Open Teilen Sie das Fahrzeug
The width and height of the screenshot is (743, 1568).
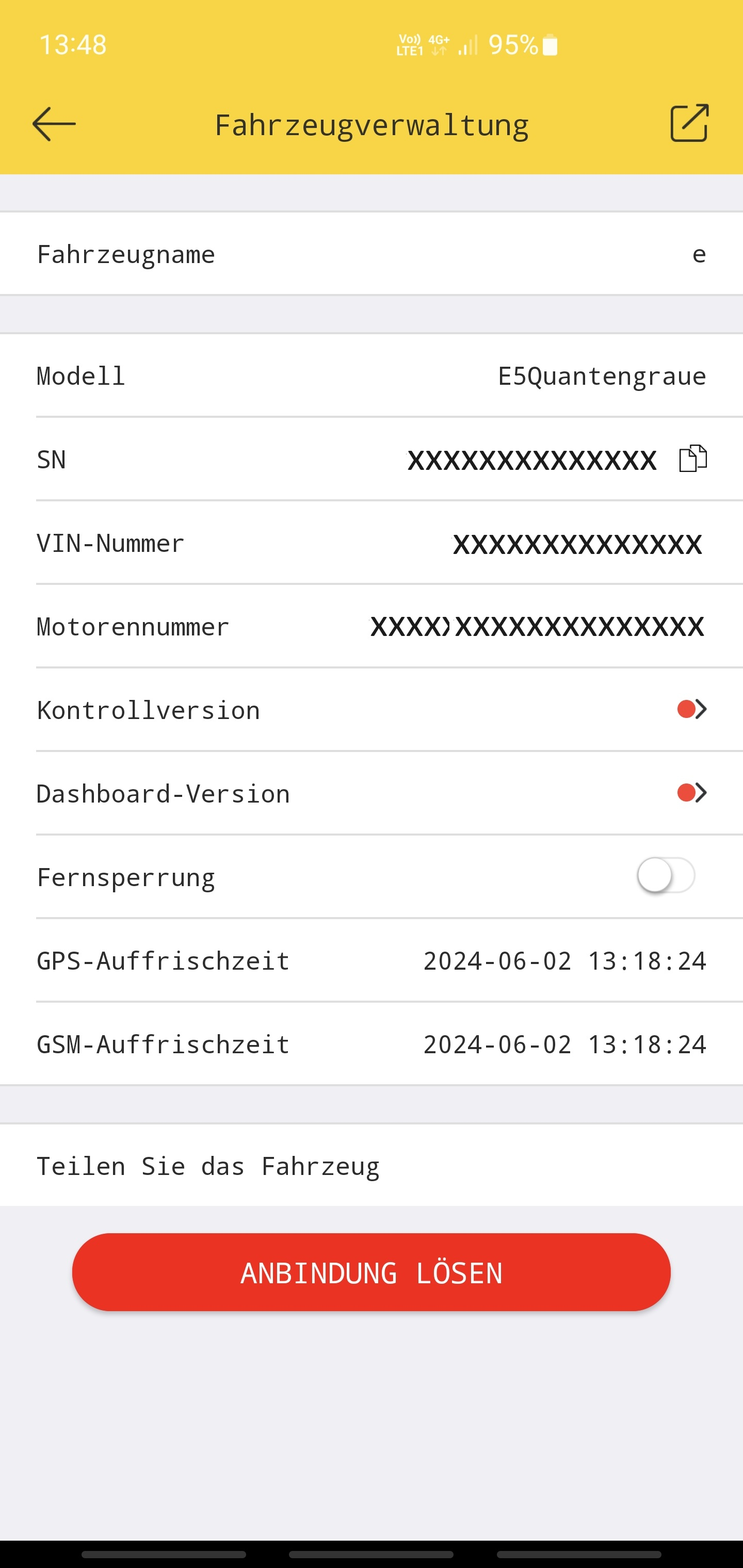[x=372, y=1166]
